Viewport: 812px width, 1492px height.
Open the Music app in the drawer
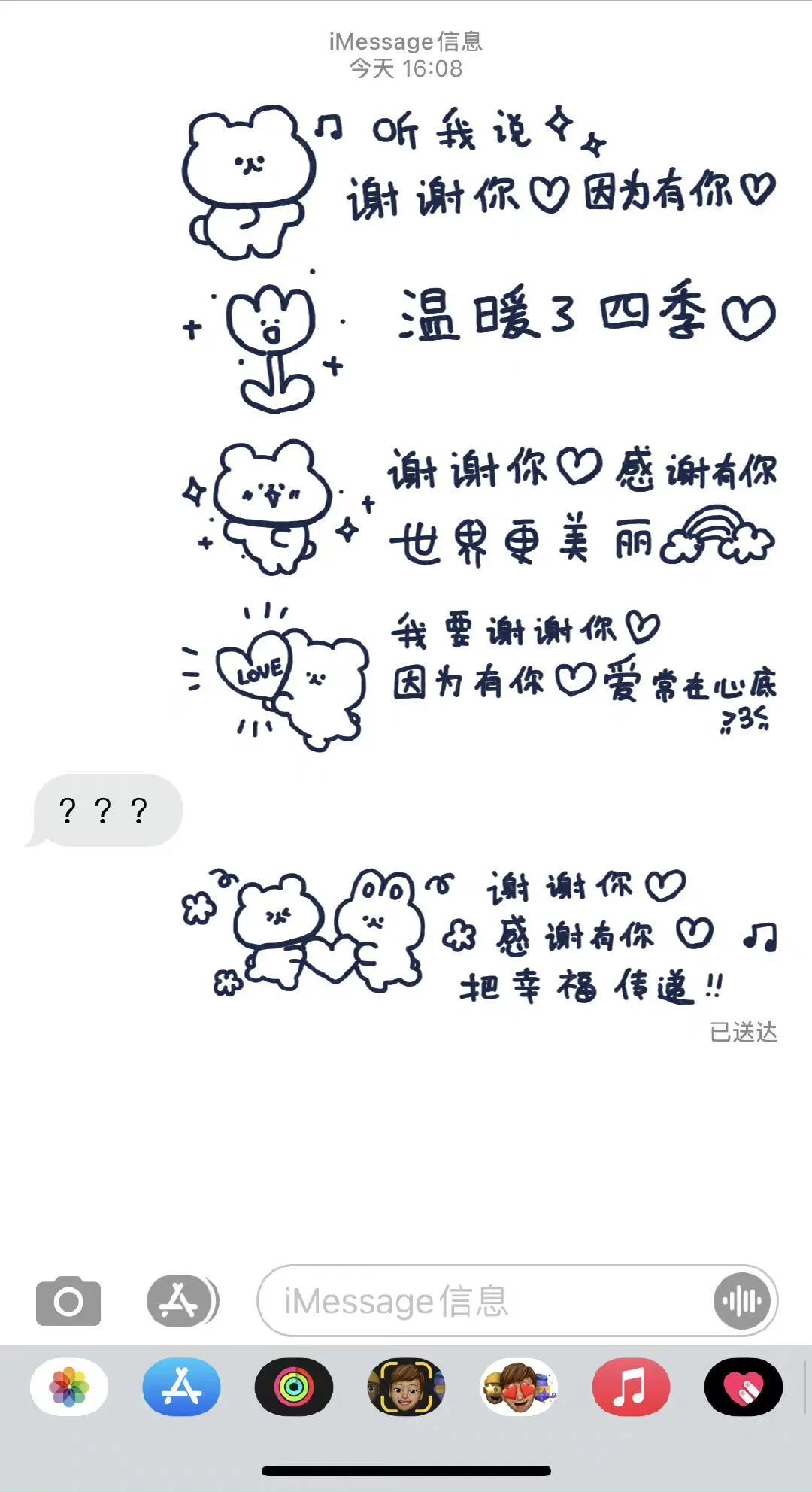(630, 1387)
